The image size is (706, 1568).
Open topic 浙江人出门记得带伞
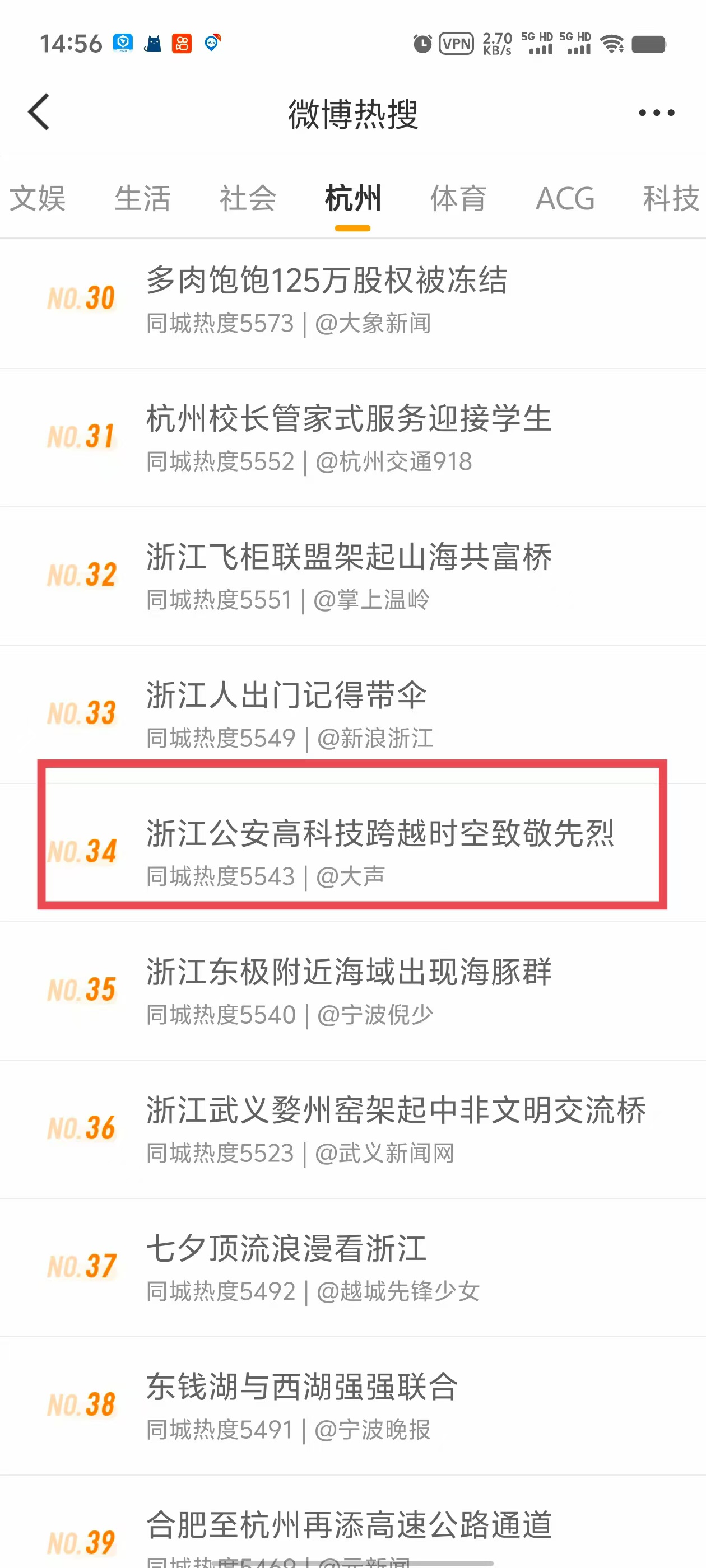pos(286,696)
